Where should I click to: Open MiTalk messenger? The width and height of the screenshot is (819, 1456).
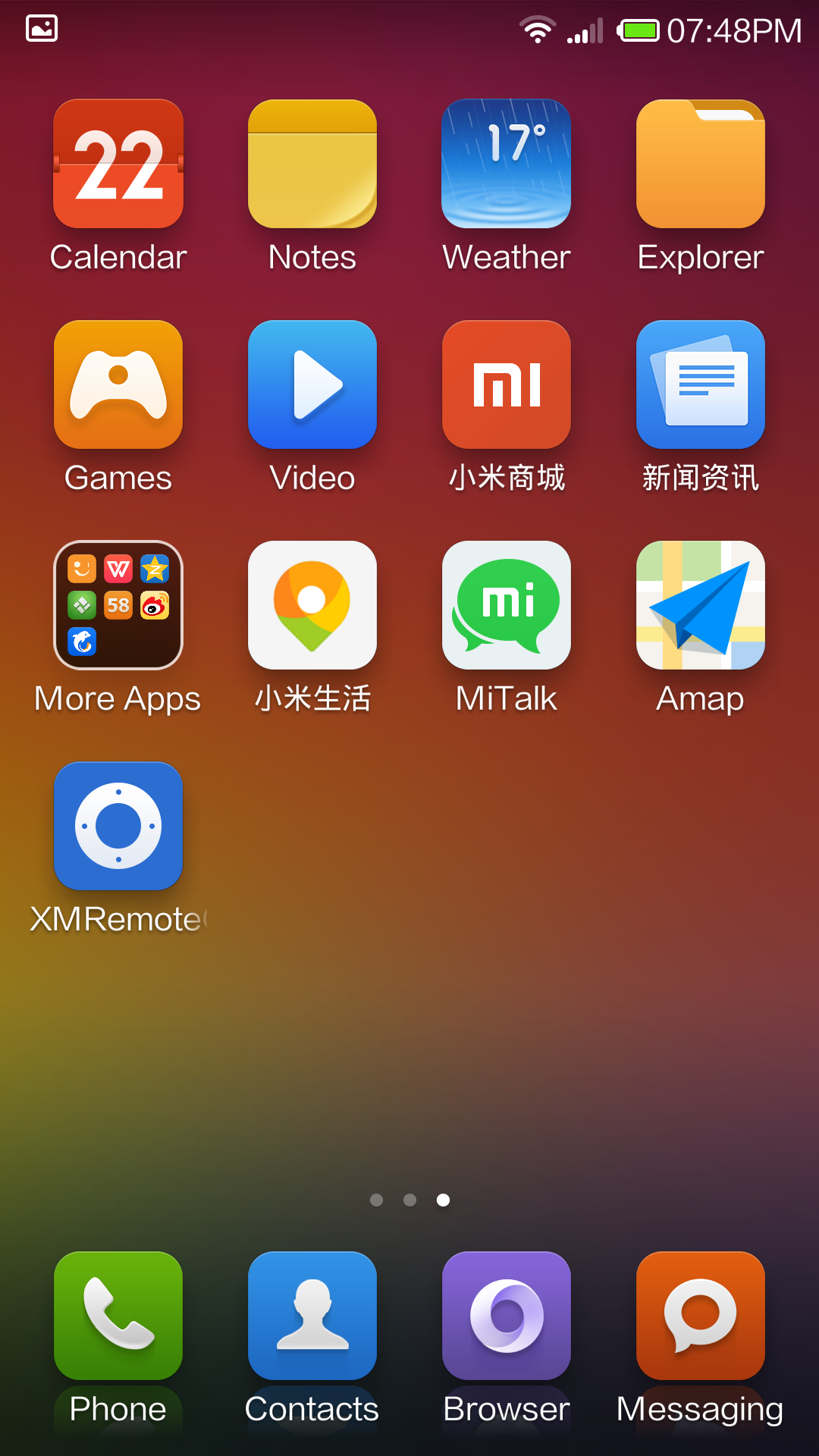[x=507, y=605]
